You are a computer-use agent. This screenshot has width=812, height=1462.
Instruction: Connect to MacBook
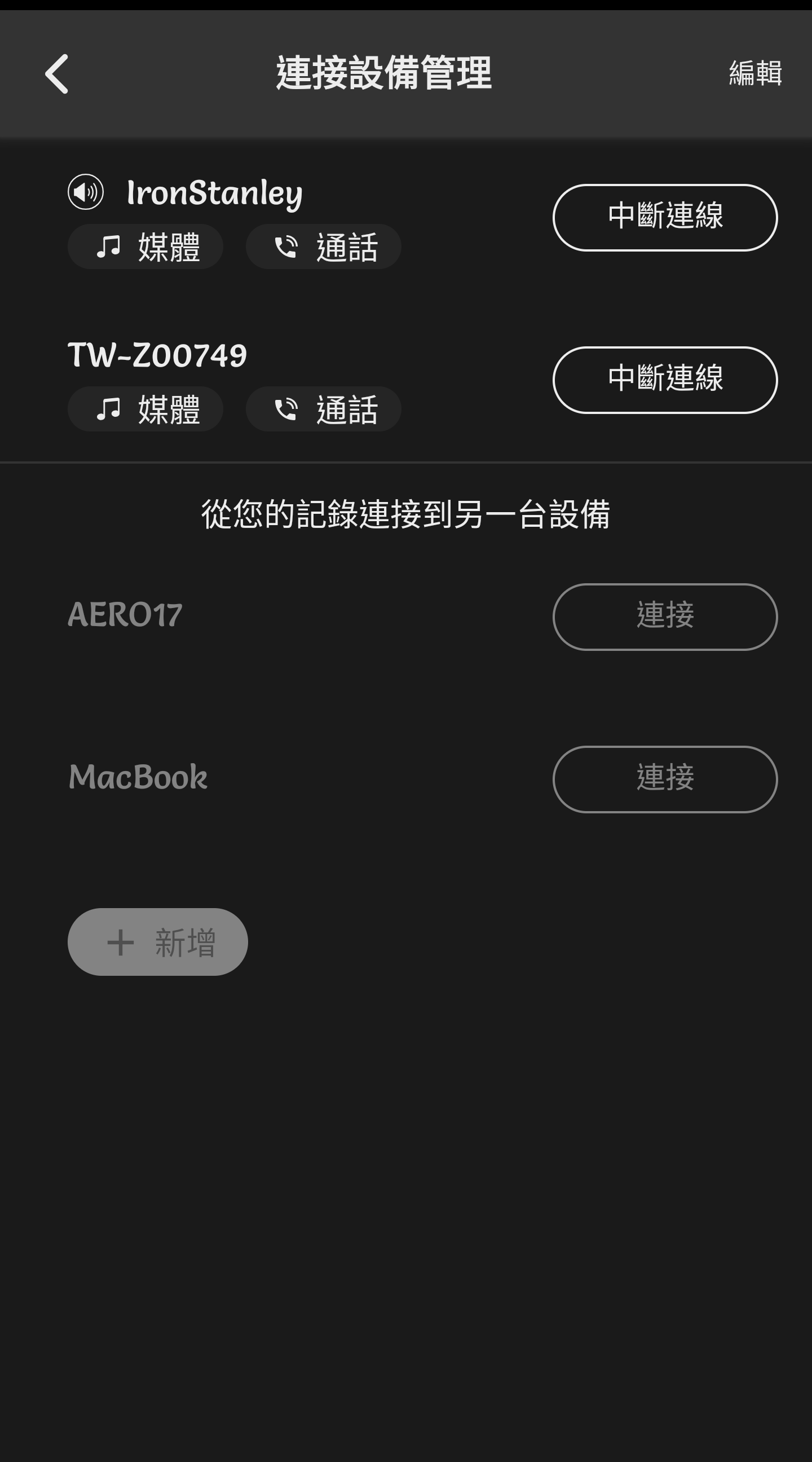[x=664, y=780]
